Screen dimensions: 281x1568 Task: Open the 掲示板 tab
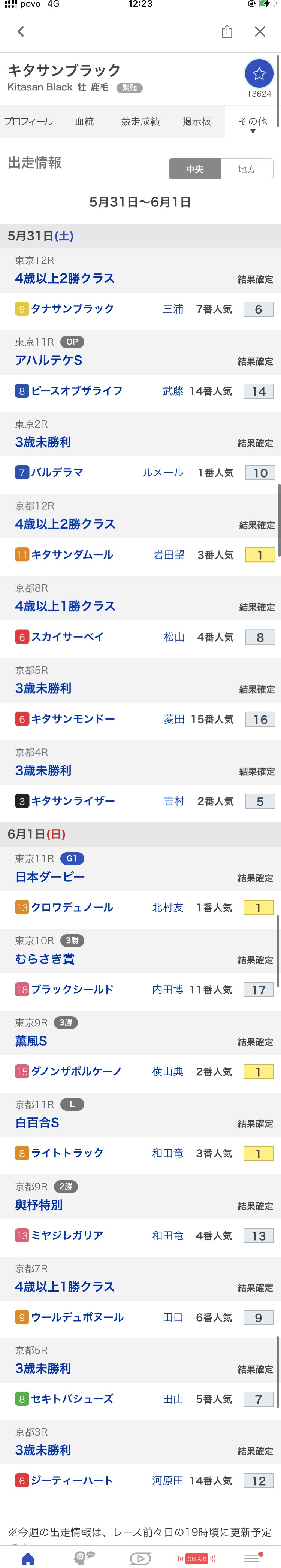[196, 122]
